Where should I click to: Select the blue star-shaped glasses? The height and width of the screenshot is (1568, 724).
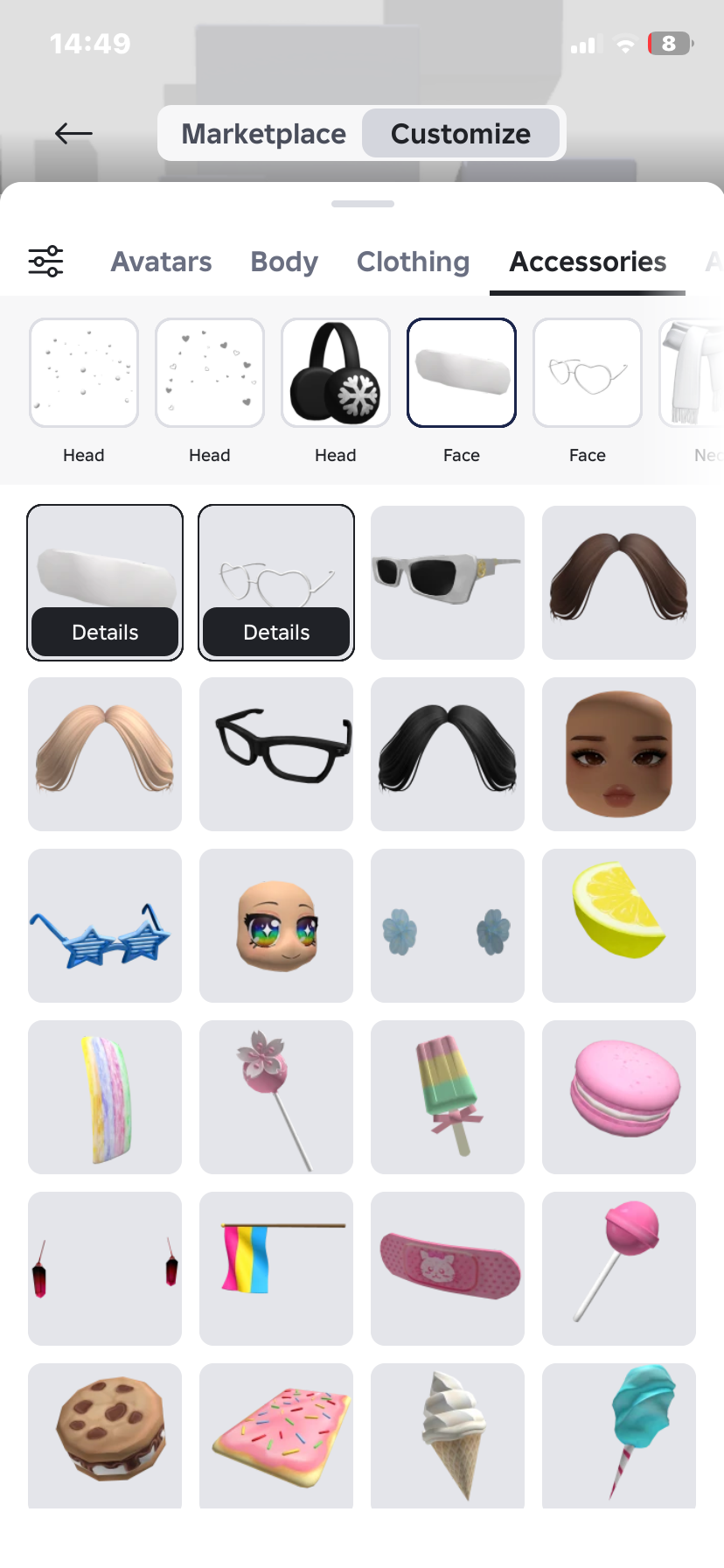(x=105, y=925)
